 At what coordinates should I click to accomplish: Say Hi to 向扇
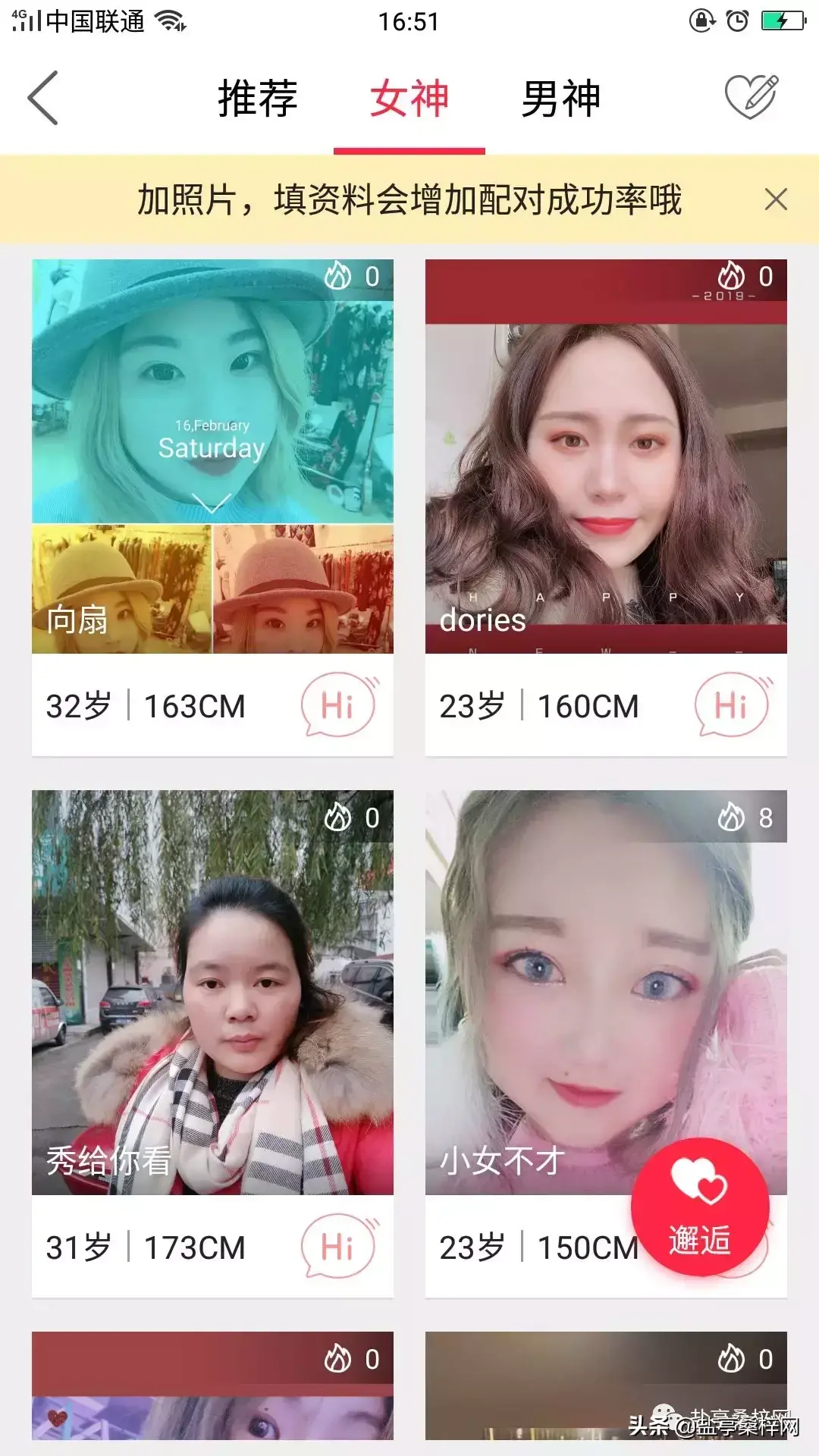point(338,705)
